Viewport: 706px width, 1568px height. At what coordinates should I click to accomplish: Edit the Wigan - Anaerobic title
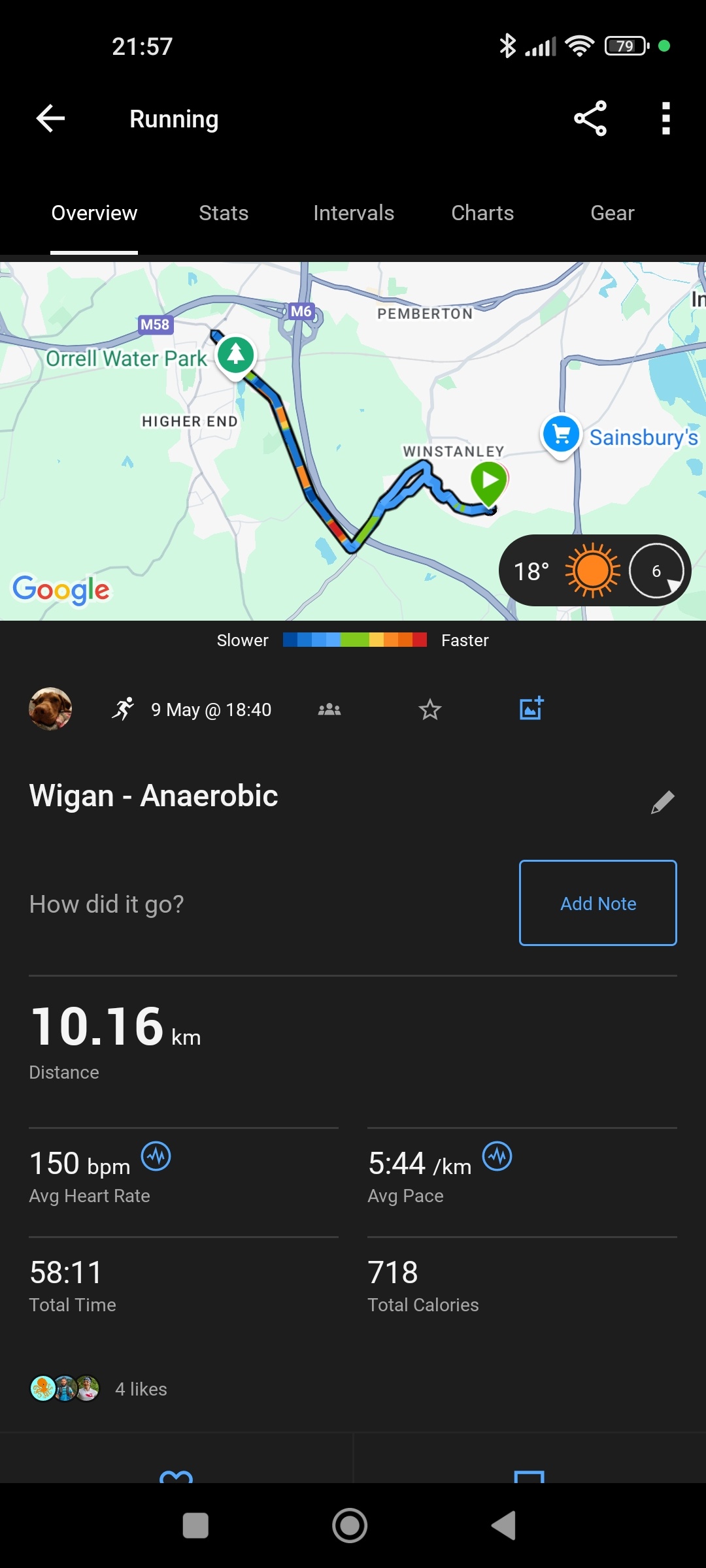(x=662, y=802)
